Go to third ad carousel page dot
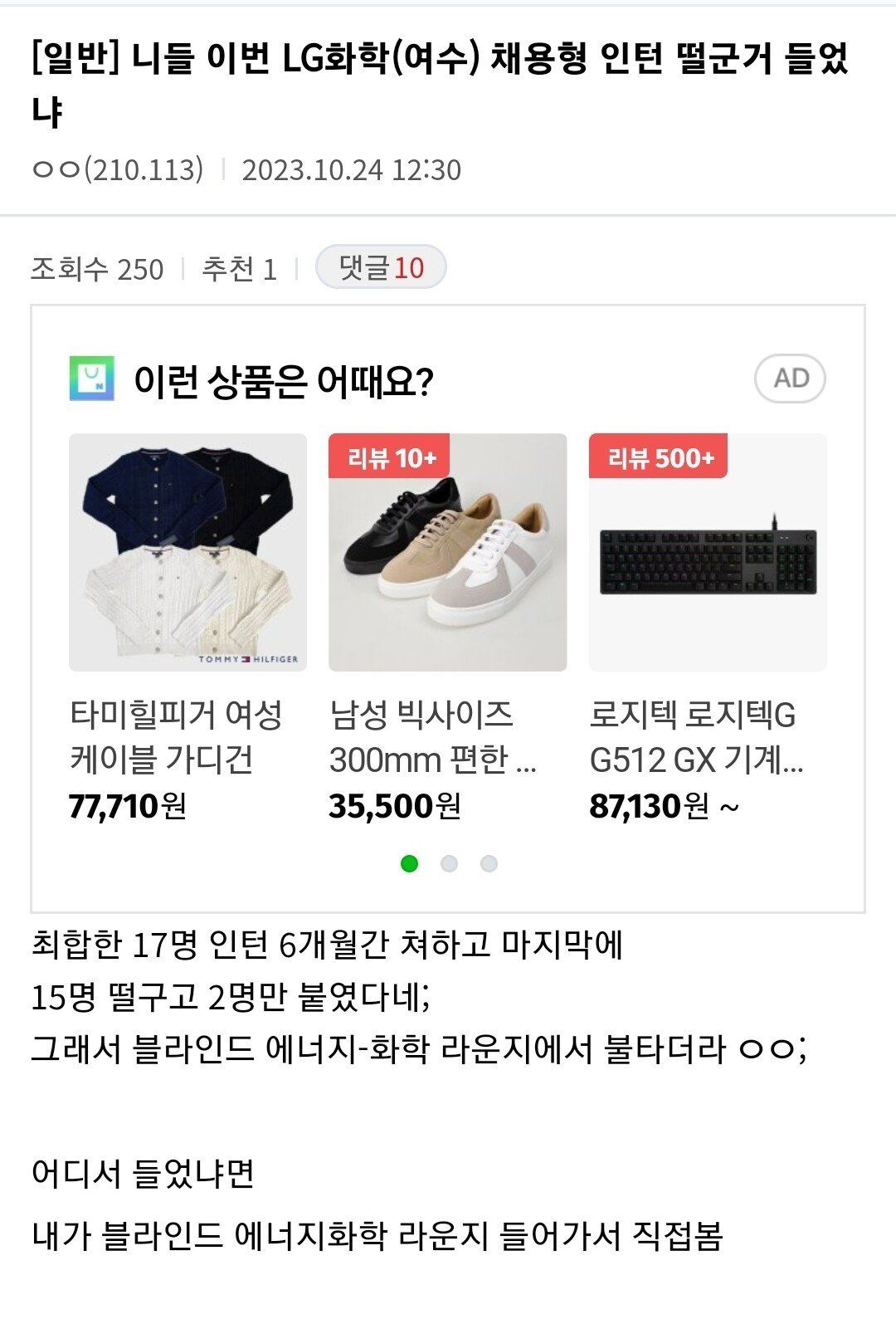Viewport: 896px width, 1319px height. click(489, 863)
